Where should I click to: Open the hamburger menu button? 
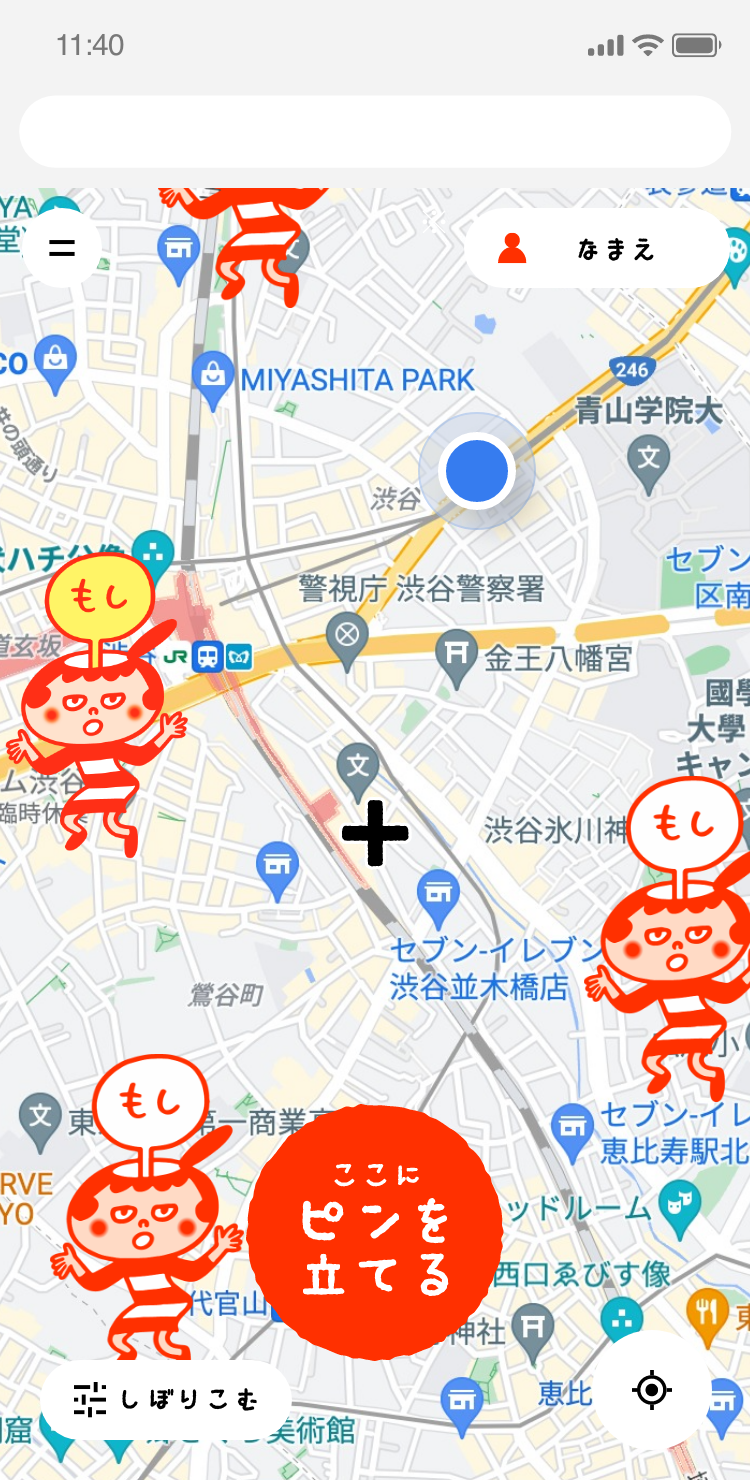point(62,249)
